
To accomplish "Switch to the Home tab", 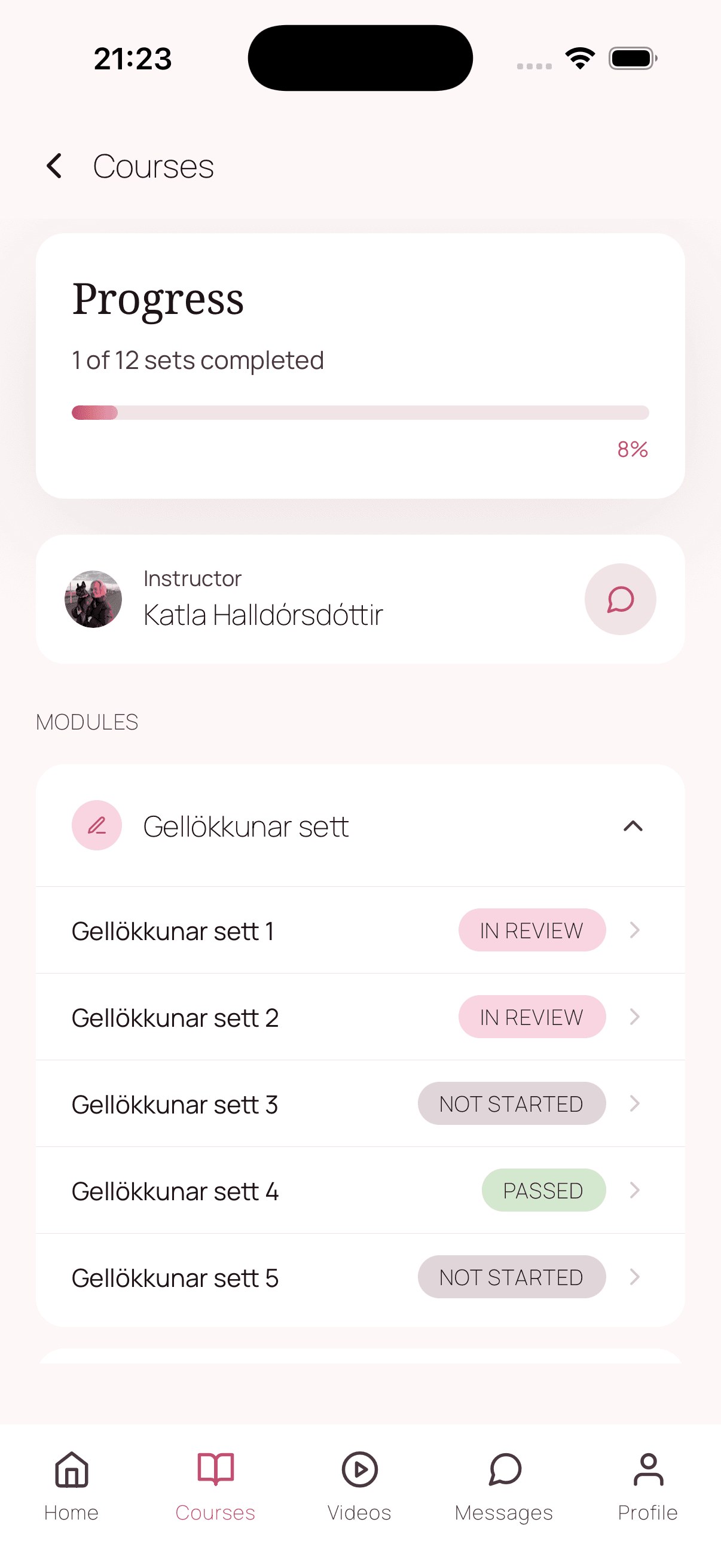I will [71, 1485].
